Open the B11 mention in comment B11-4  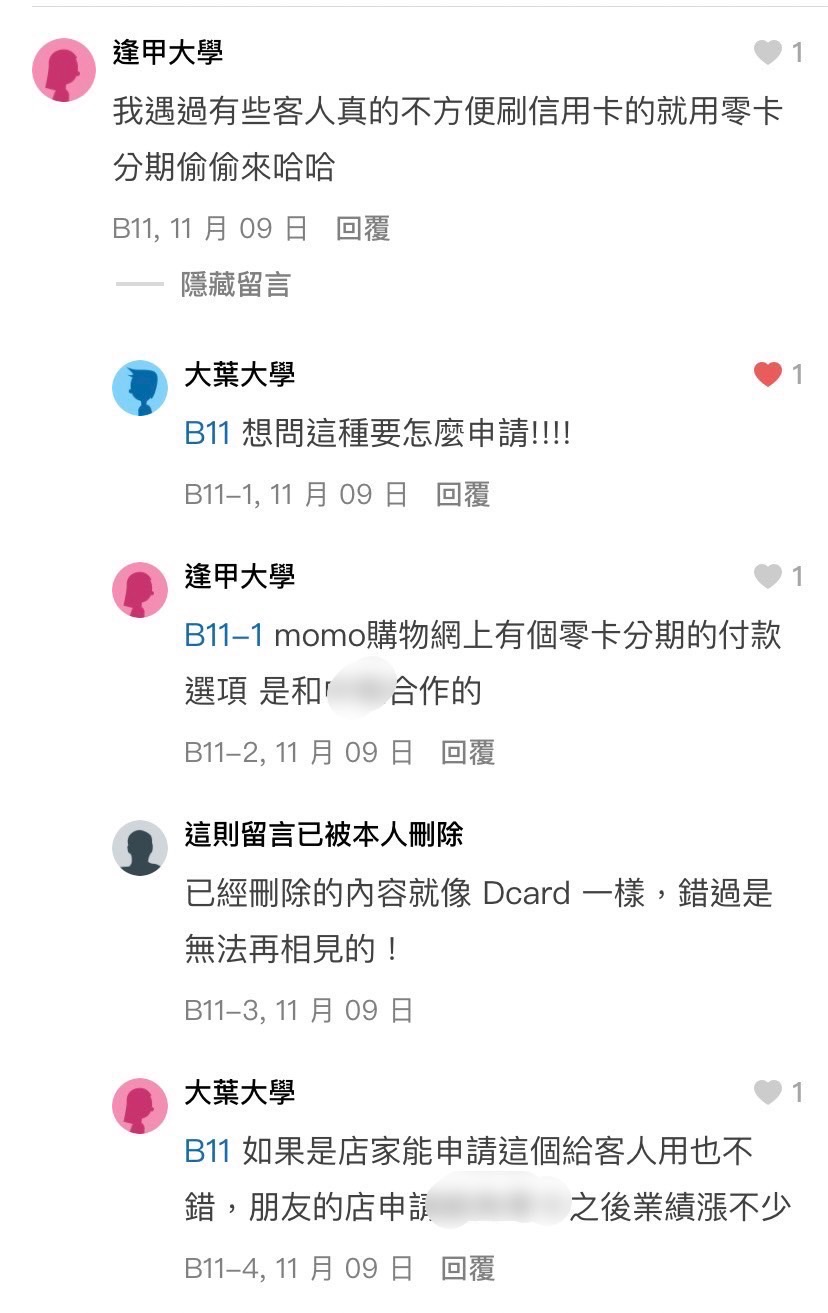coord(208,1151)
